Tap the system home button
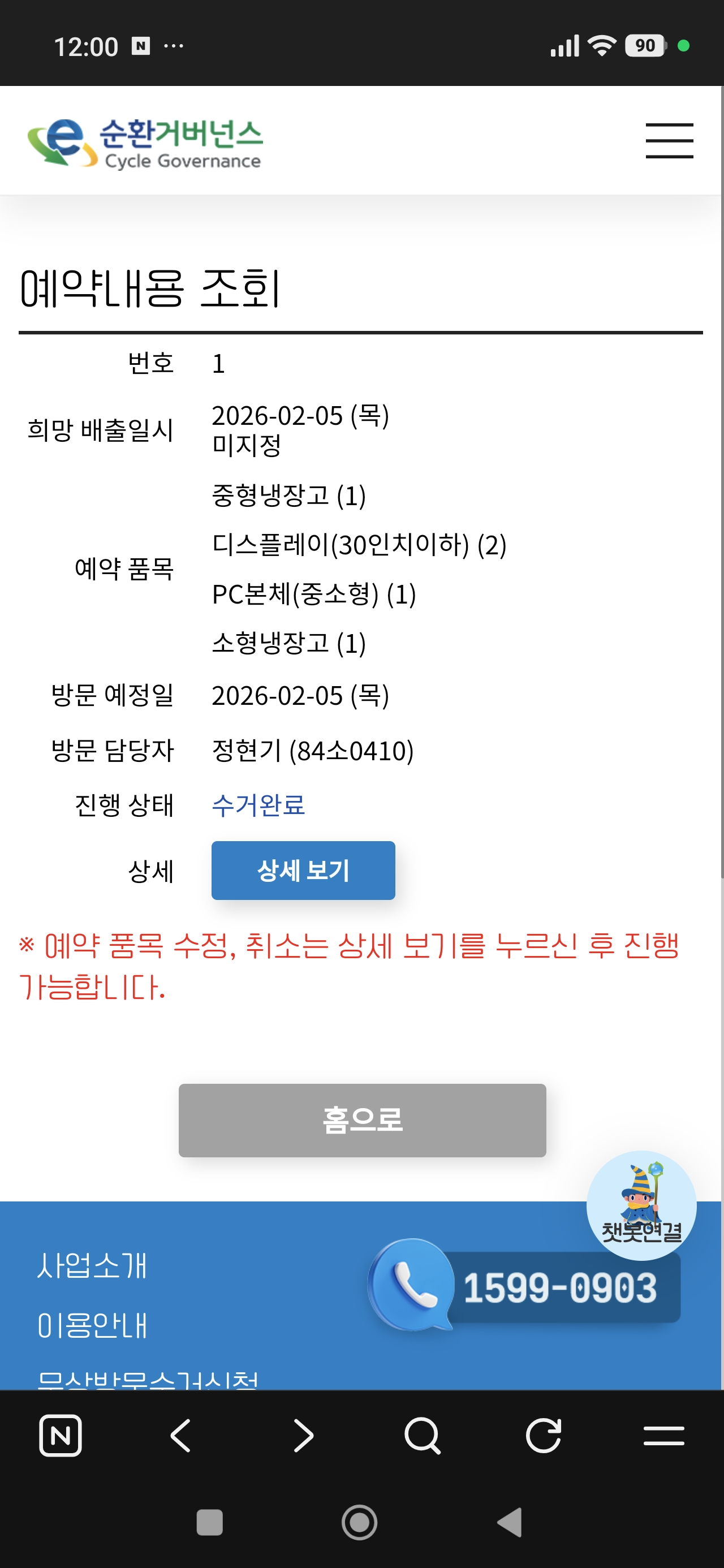 [359, 1523]
